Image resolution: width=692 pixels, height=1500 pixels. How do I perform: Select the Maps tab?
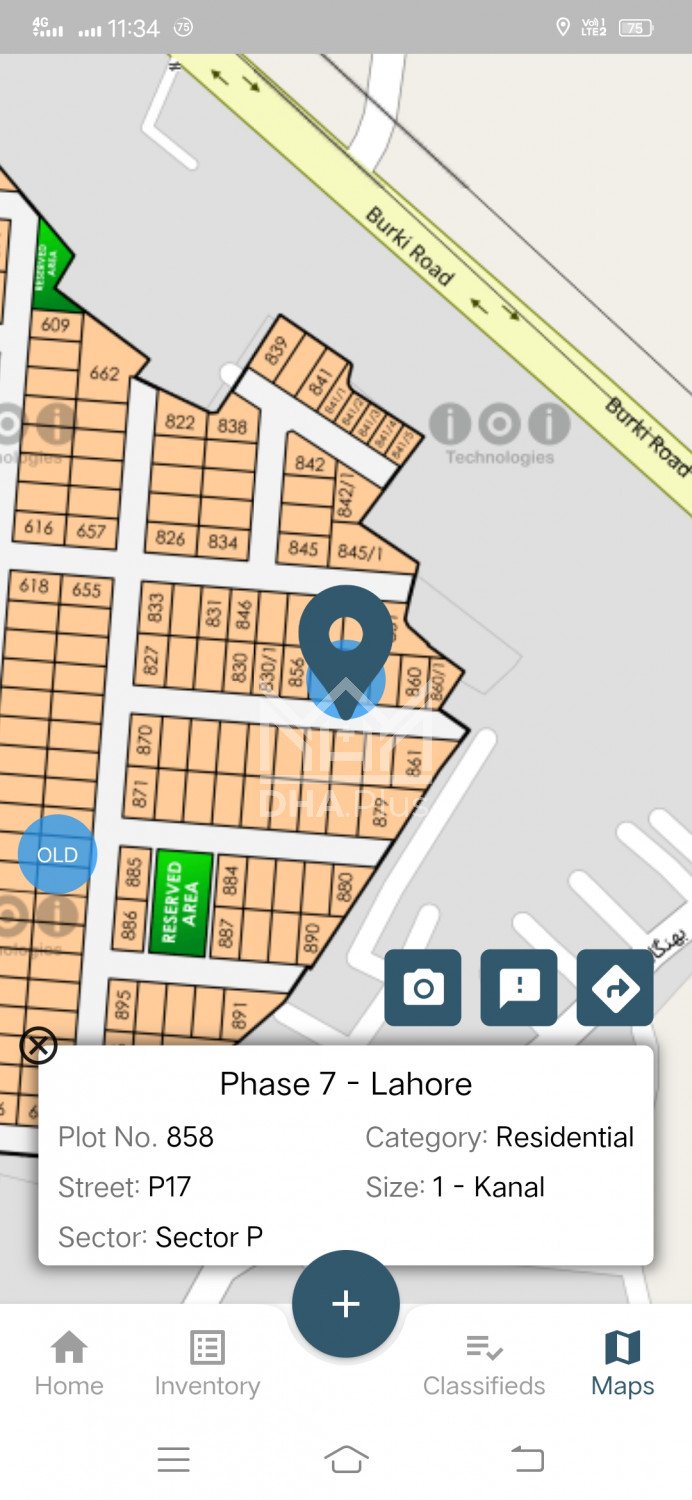[x=622, y=1363]
